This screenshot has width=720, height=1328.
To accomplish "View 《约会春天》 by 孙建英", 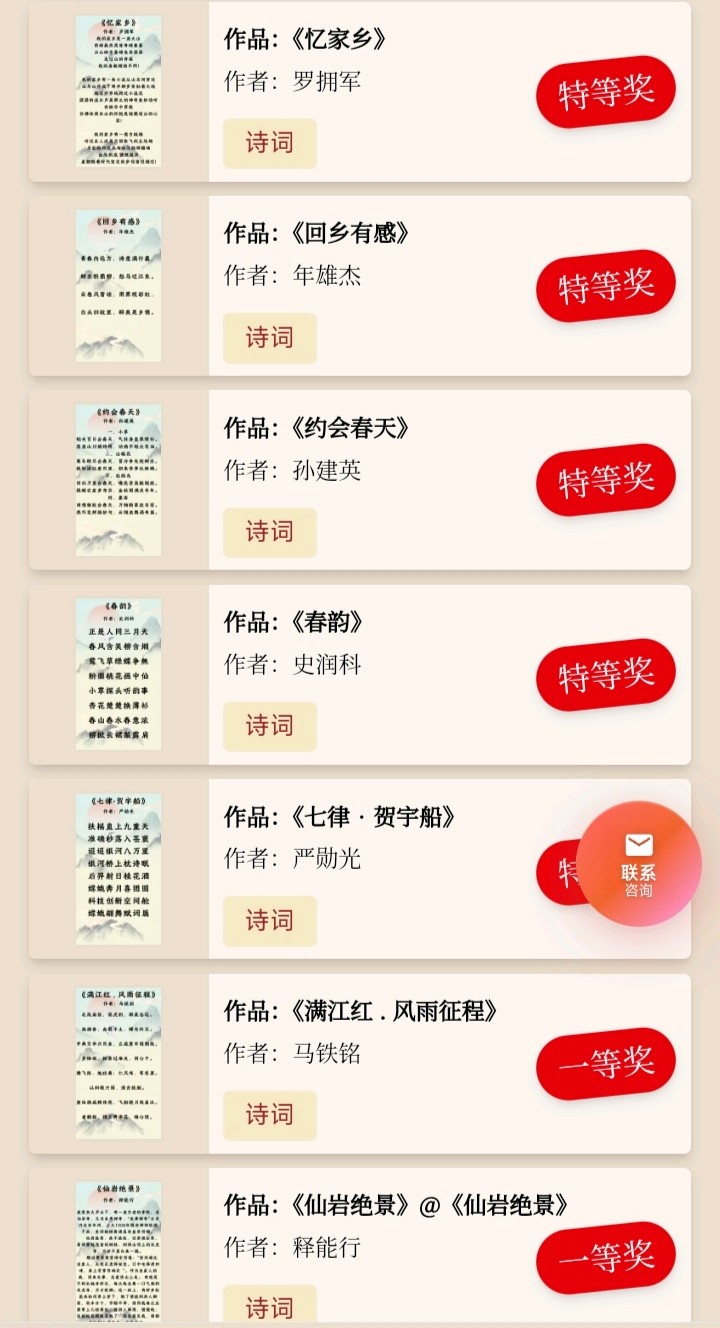I will tap(360, 480).
